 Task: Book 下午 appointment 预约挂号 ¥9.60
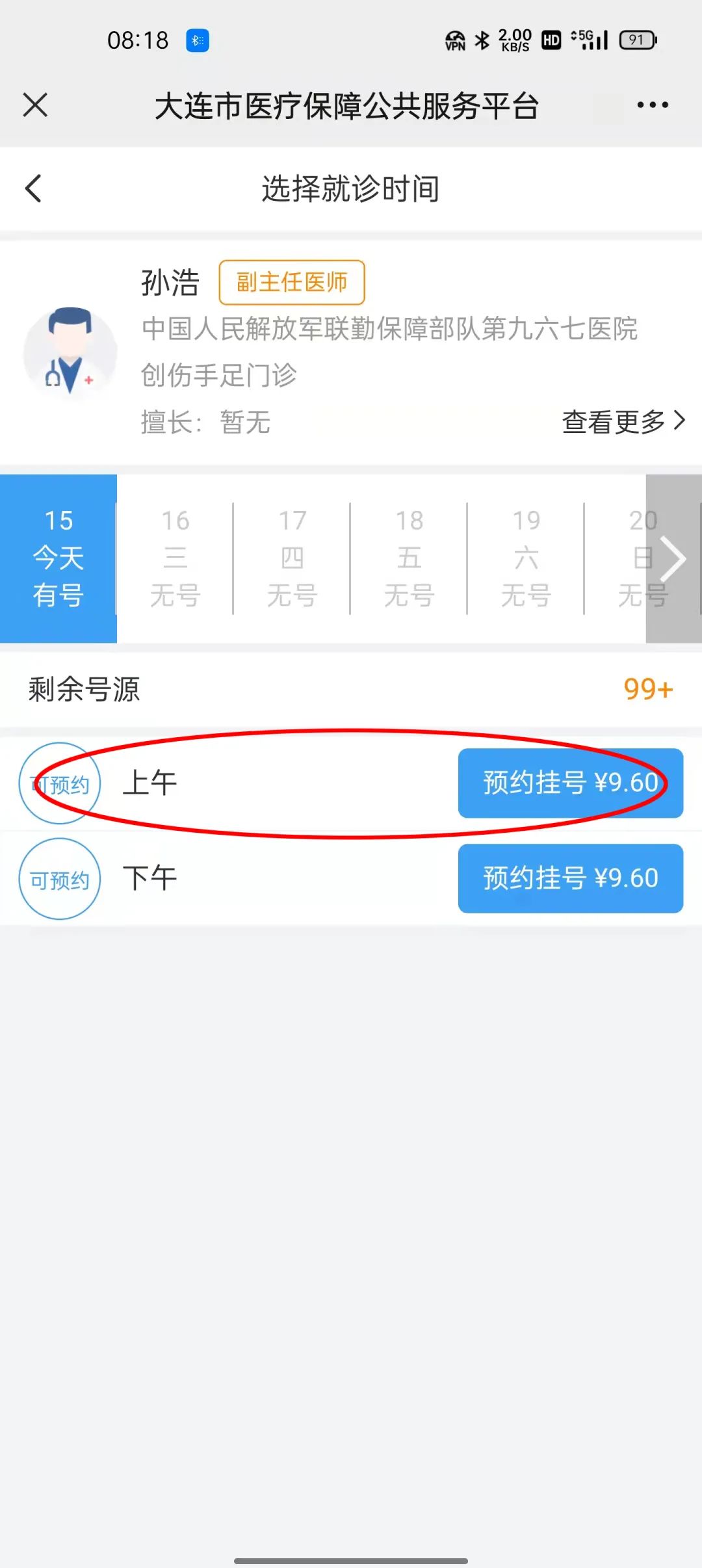[570, 878]
